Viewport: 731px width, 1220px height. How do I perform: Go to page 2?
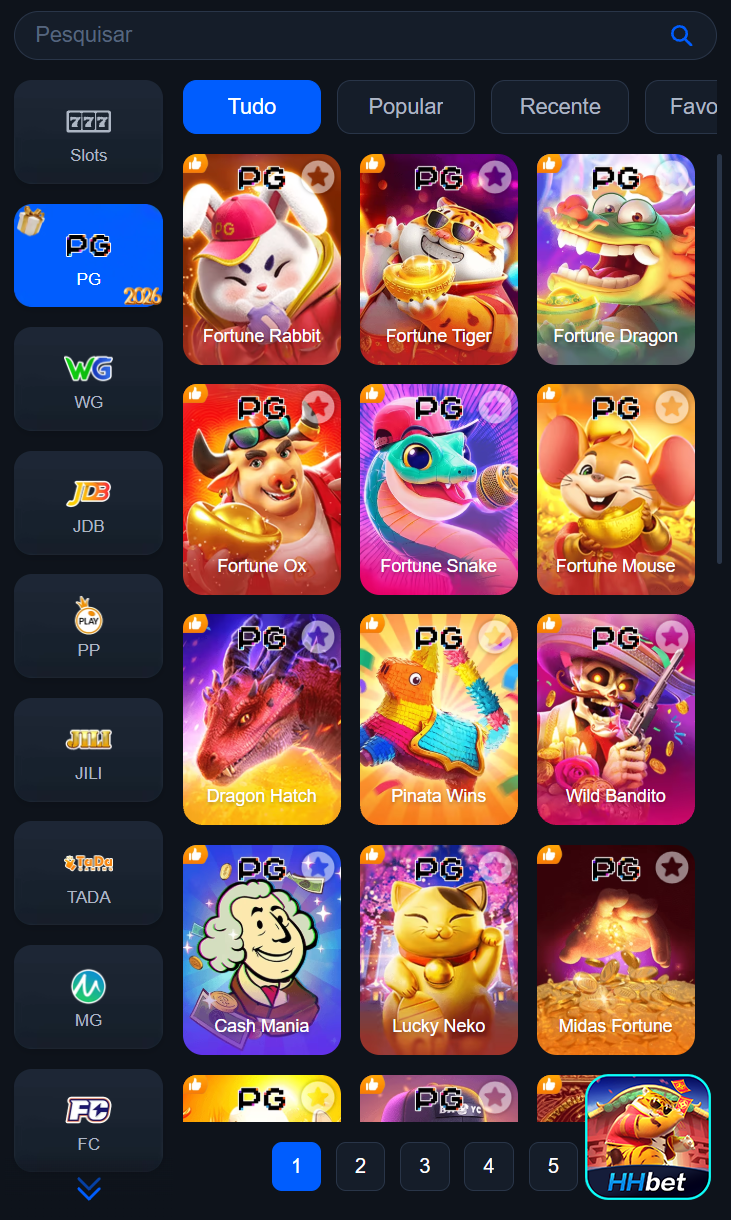(x=360, y=1166)
